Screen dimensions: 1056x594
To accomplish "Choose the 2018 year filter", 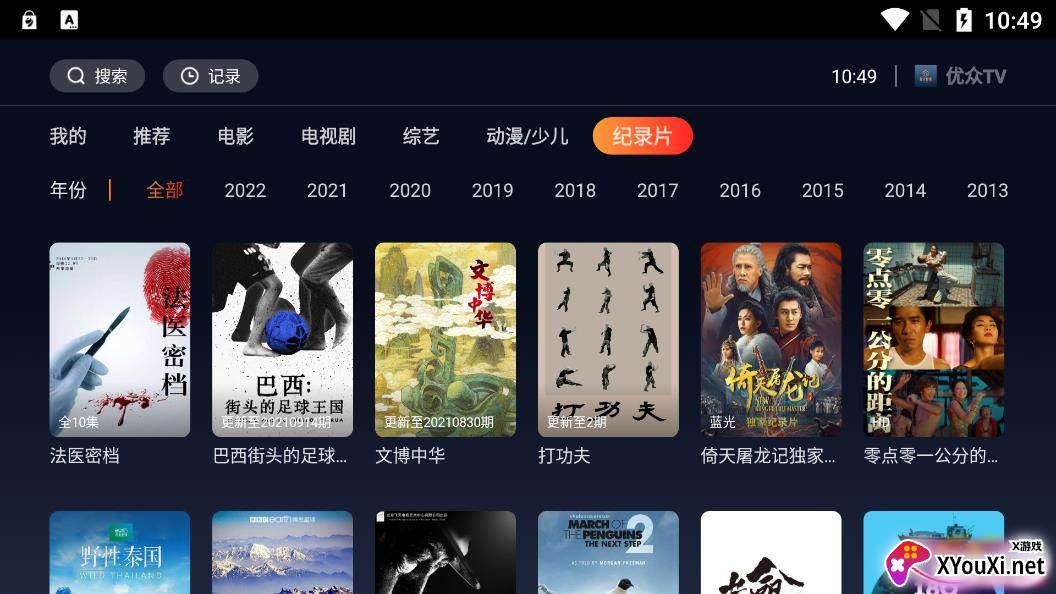I will click(575, 190).
